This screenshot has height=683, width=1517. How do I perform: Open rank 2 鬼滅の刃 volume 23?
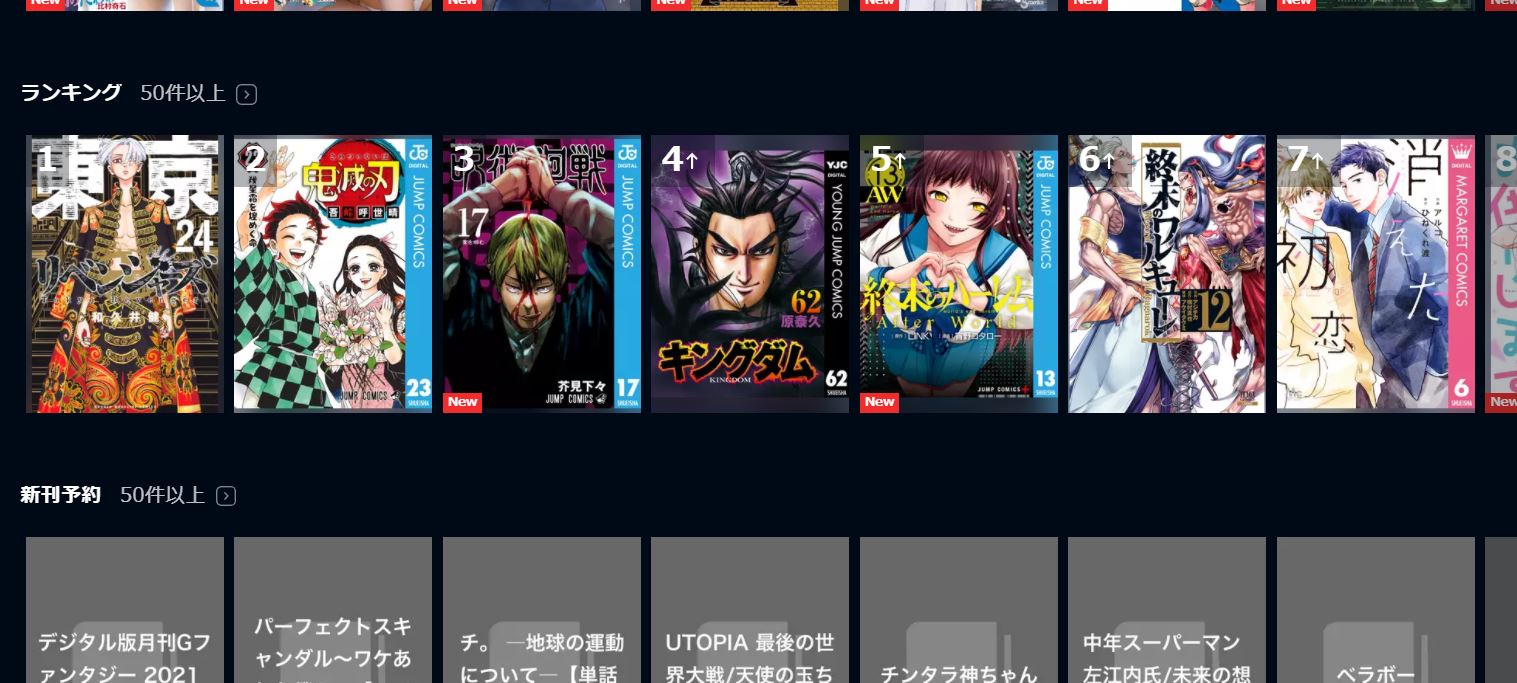pos(333,274)
